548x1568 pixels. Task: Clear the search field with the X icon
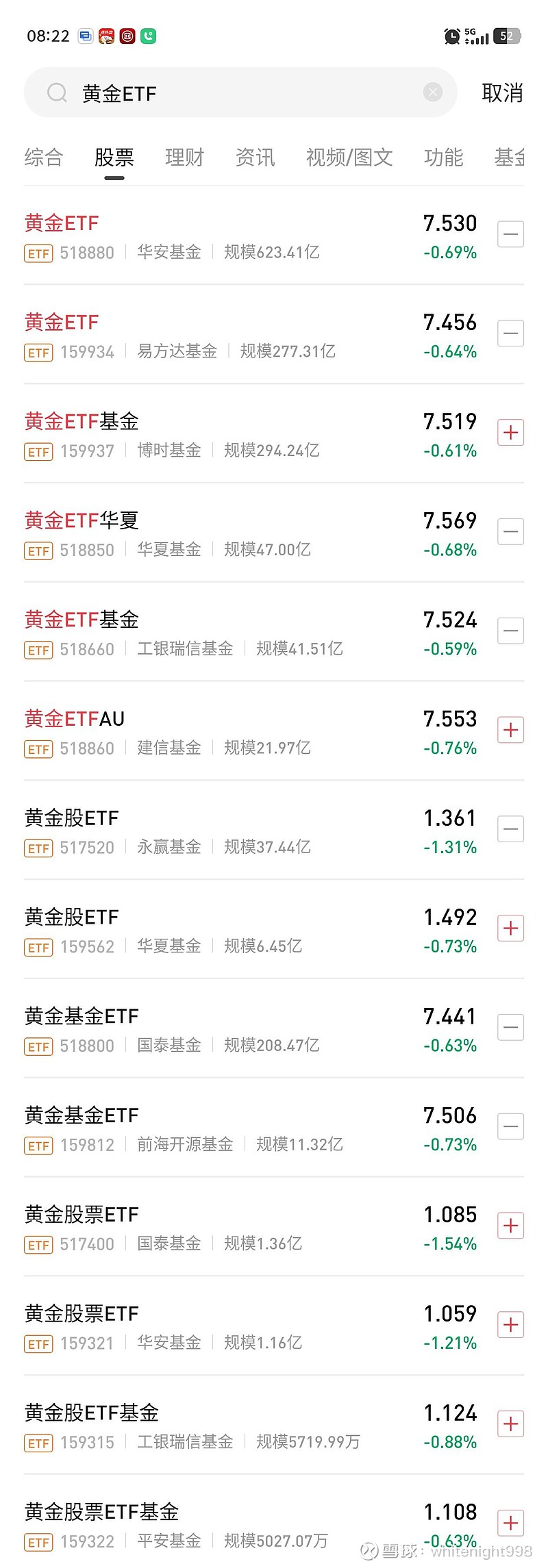(432, 92)
